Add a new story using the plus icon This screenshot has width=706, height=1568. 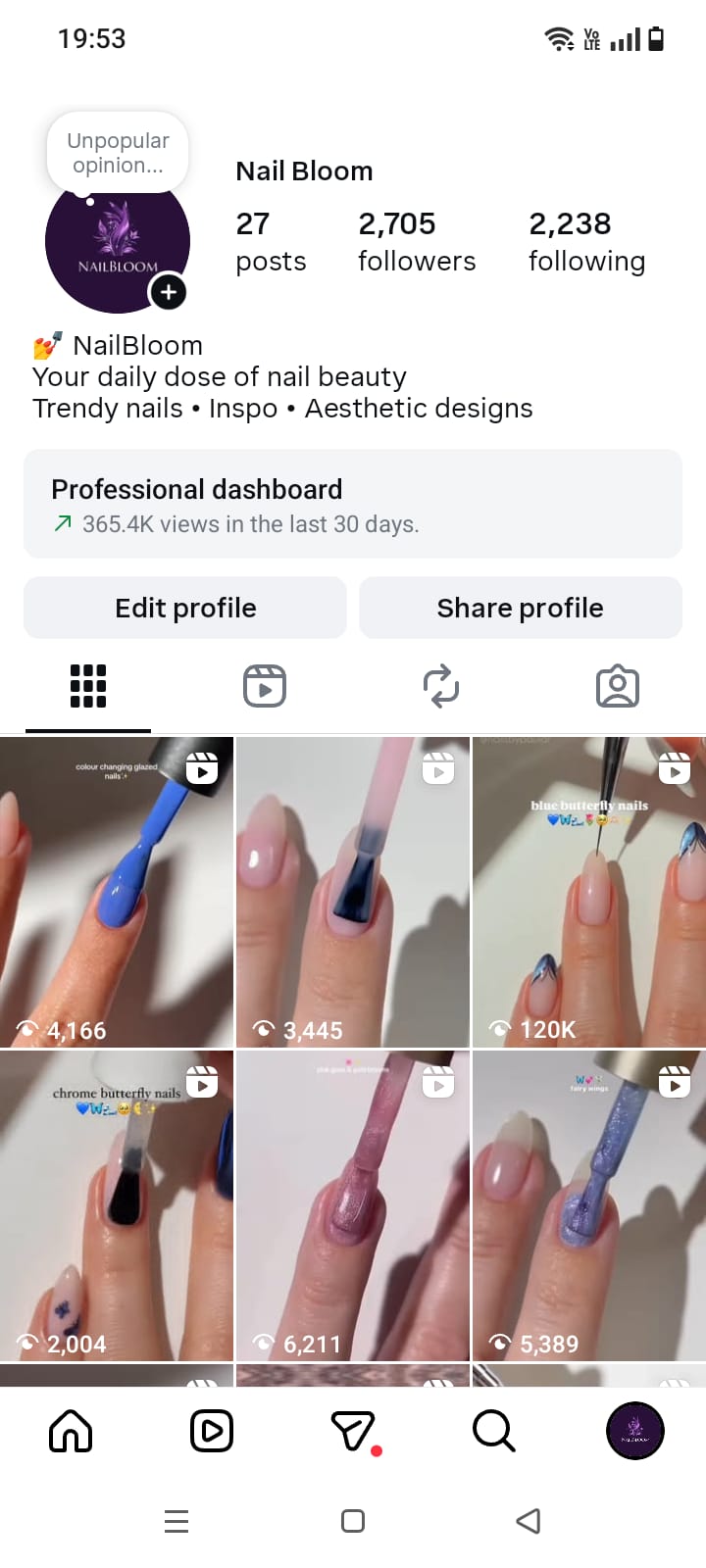(168, 292)
